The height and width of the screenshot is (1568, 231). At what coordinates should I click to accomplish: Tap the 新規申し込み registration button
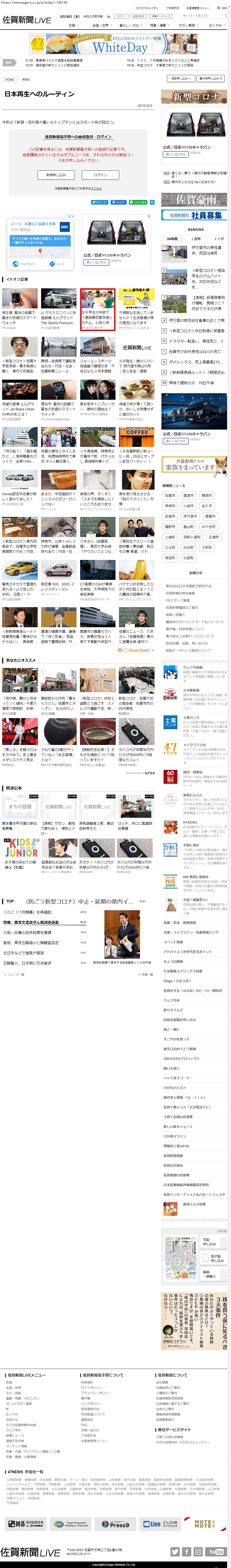coord(56,175)
